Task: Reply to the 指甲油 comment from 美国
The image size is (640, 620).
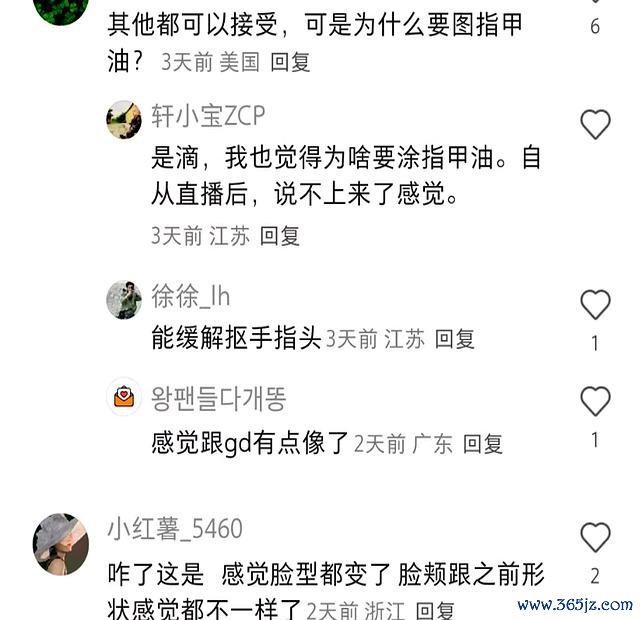Action: (x=290, y=61)
